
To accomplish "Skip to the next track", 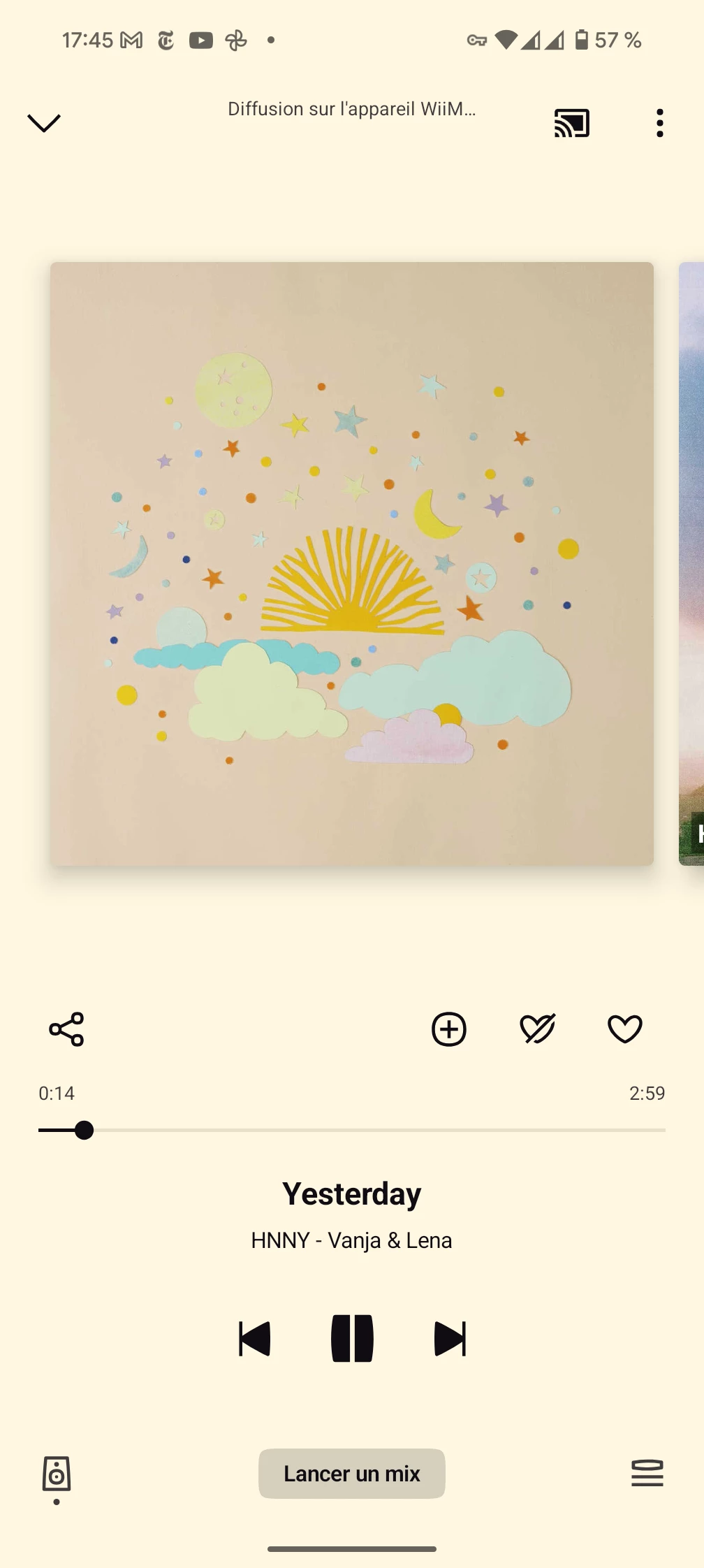I will [x=450, y=1339].
